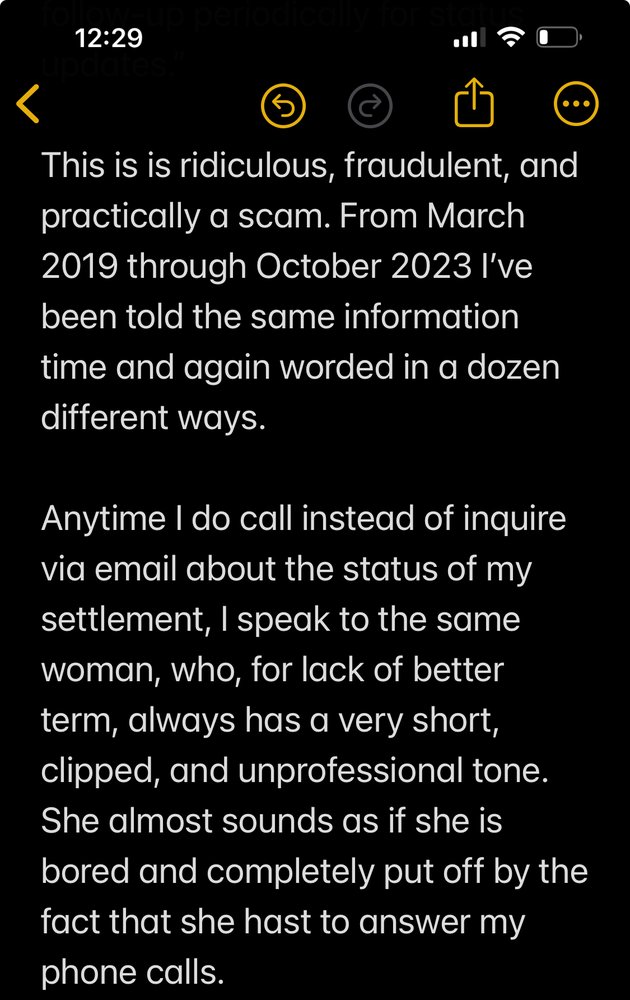The width and height of the screenshot is (630, 1000).
Task: Open the more options menu
Action: [x=576, y=104]
